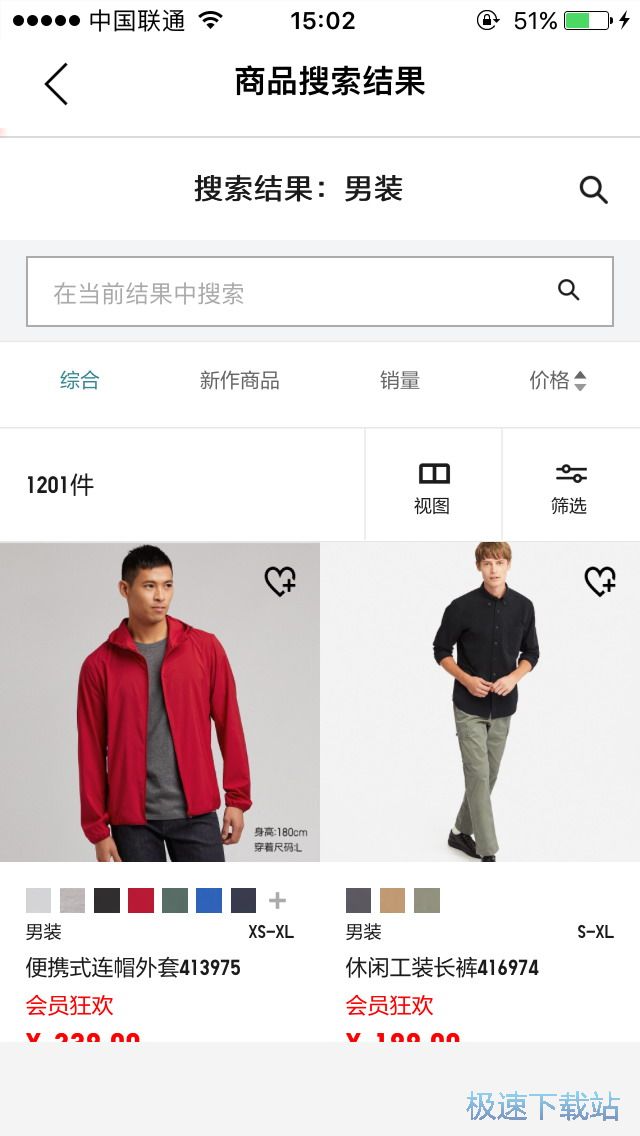Select the blue swatch for the hooded jacket
This screenshot has height=1136, width=640.
pos(209,900)
